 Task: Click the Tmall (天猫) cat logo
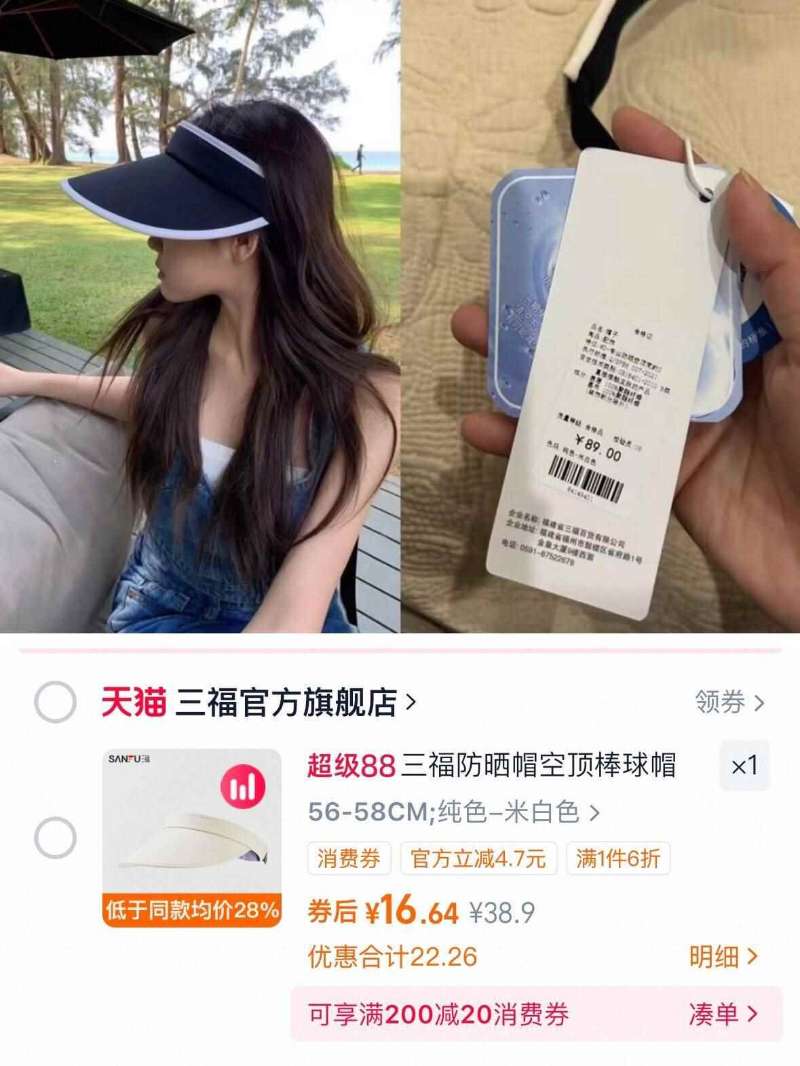132,702
